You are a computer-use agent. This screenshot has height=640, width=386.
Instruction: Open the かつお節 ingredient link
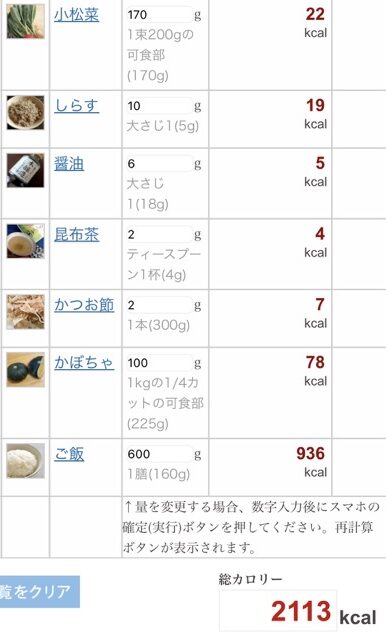pos(84,305)
